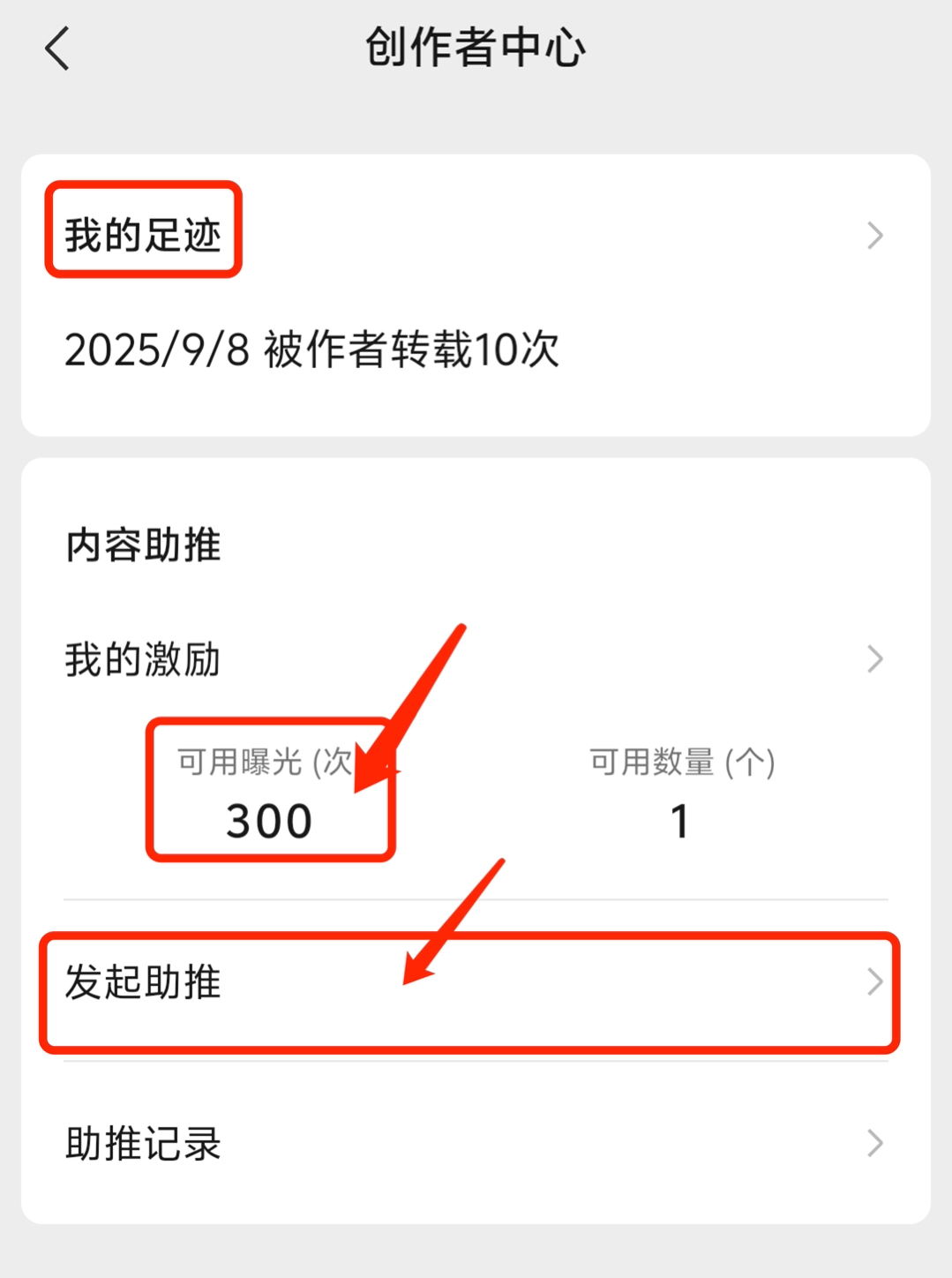View 助推记录 history

click(x=475, y=1143)
